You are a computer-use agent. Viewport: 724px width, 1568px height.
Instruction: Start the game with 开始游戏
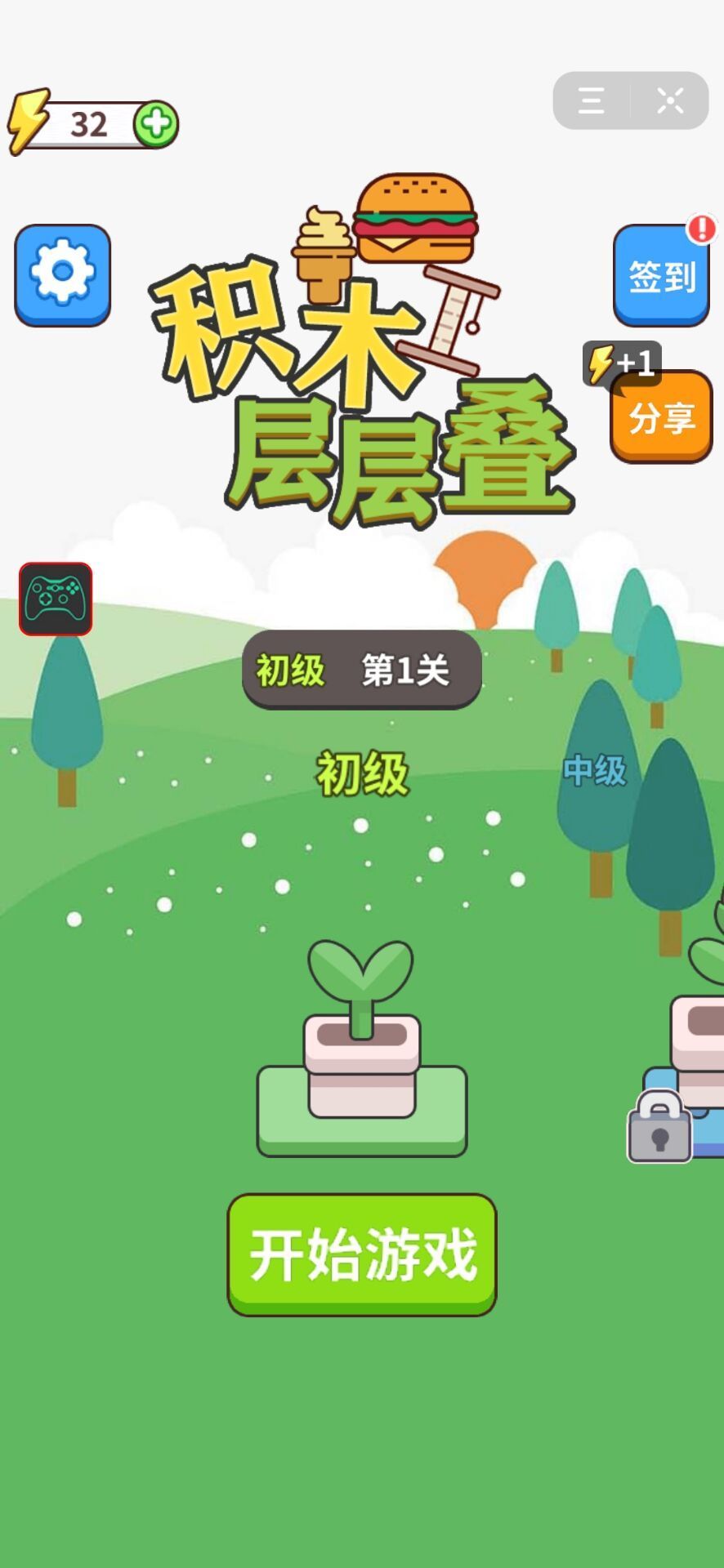coord(362,1254)
